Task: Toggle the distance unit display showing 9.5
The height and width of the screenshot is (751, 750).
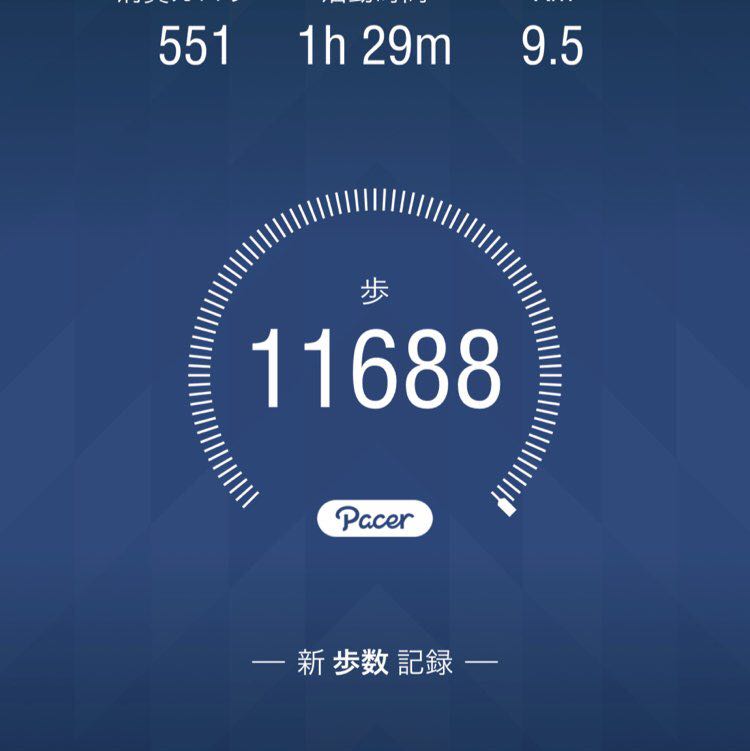Action: 551,45
